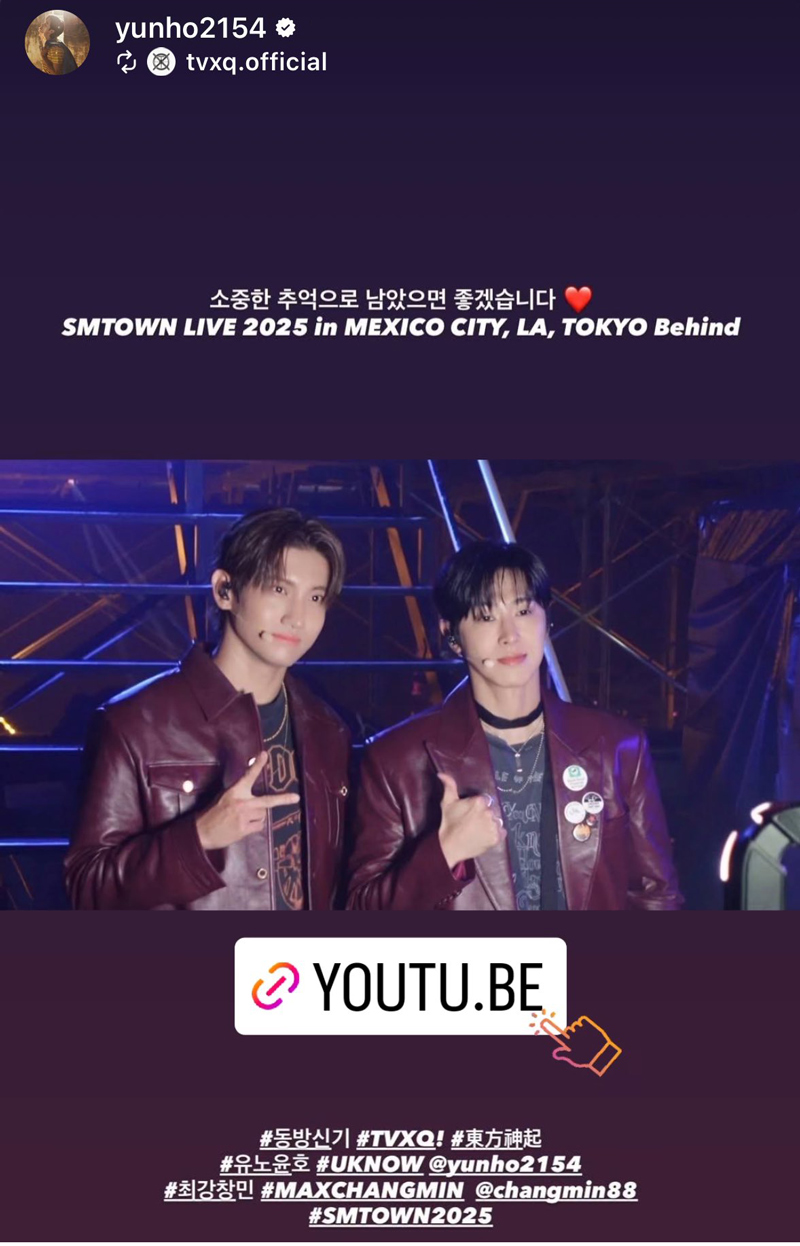Viewport: 800px width, 1246px height.
Task: Open the yunho2154 username in story header
Action: click(x=190, y=28)
